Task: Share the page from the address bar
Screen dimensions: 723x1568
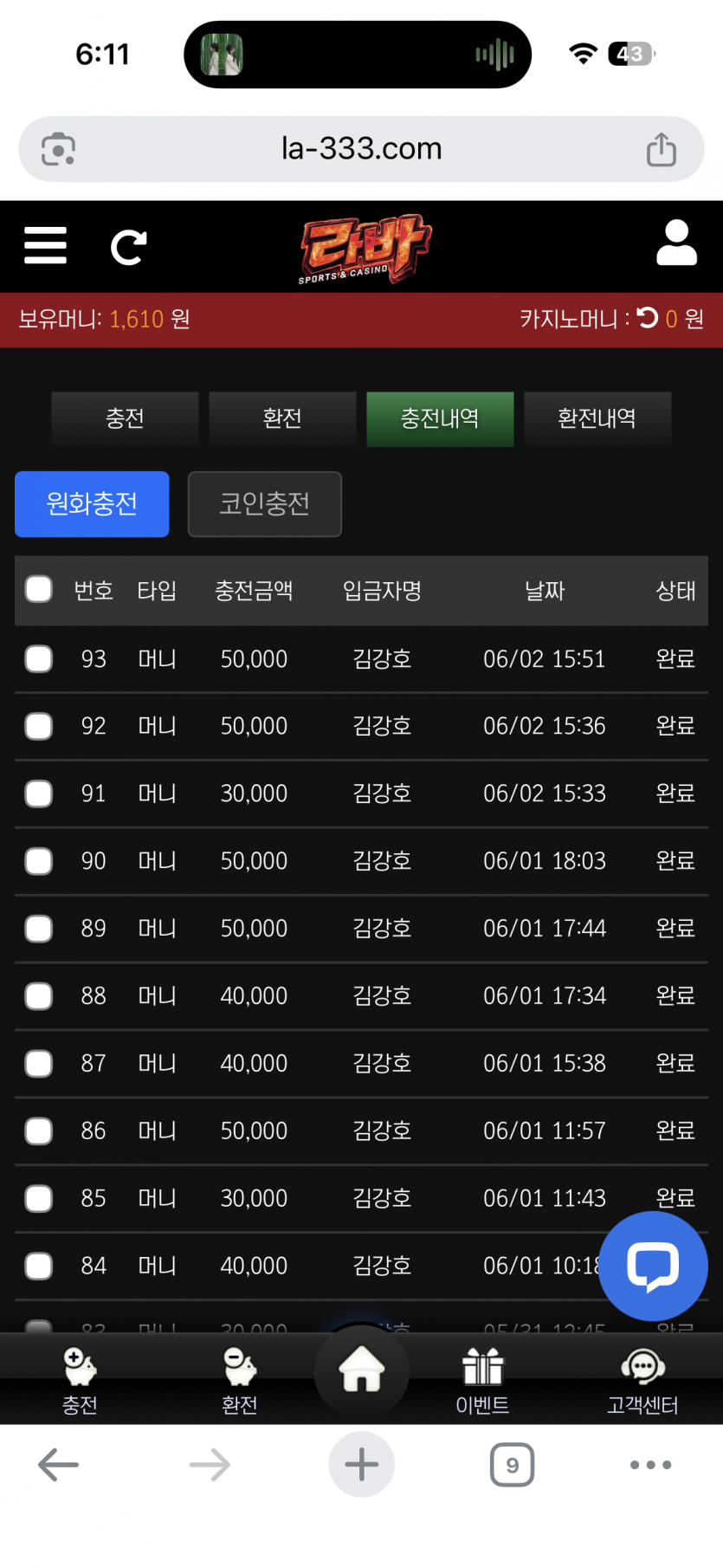Action: click(x=662, y=149)
